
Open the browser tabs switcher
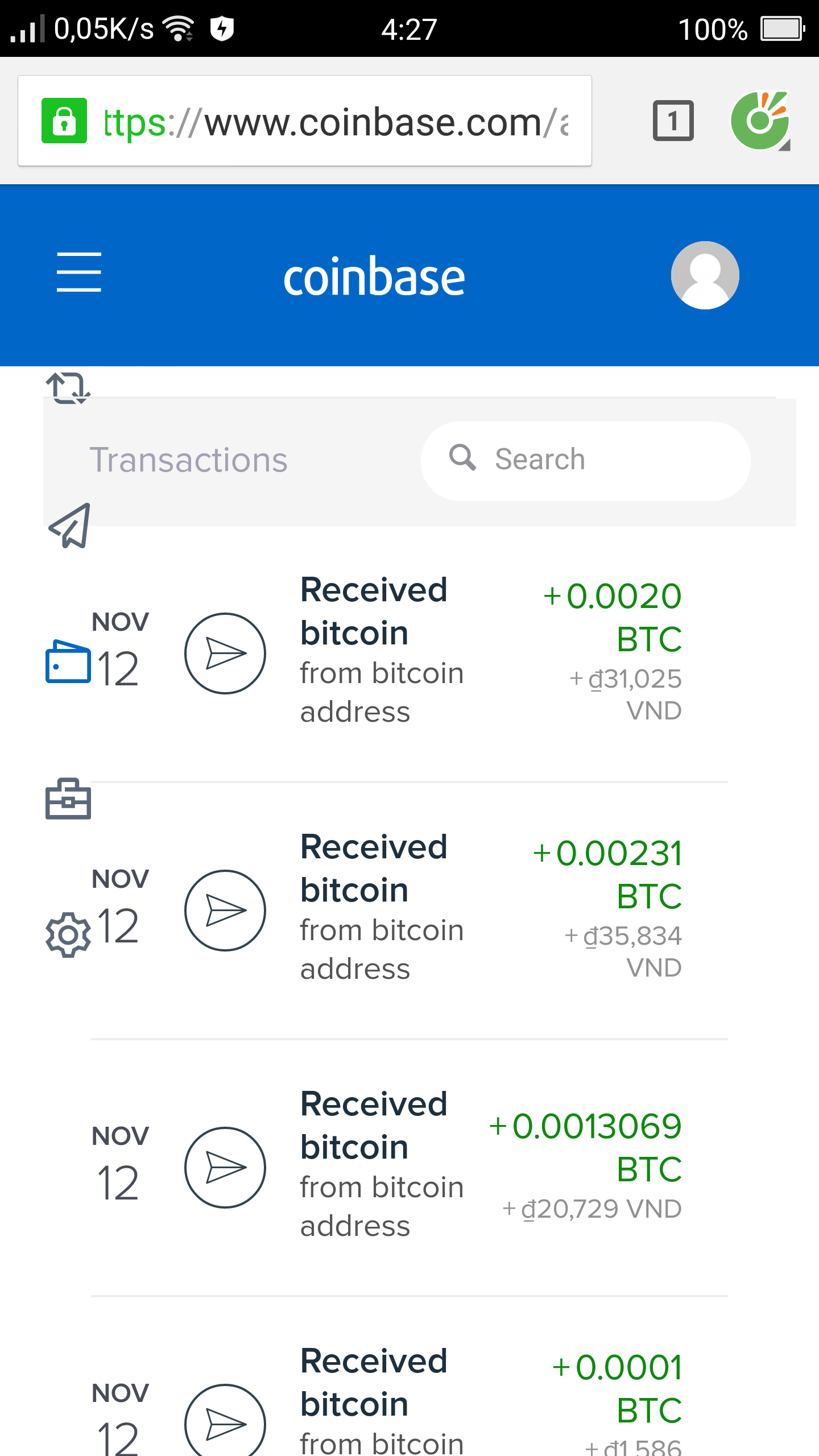tap(673, 121)
